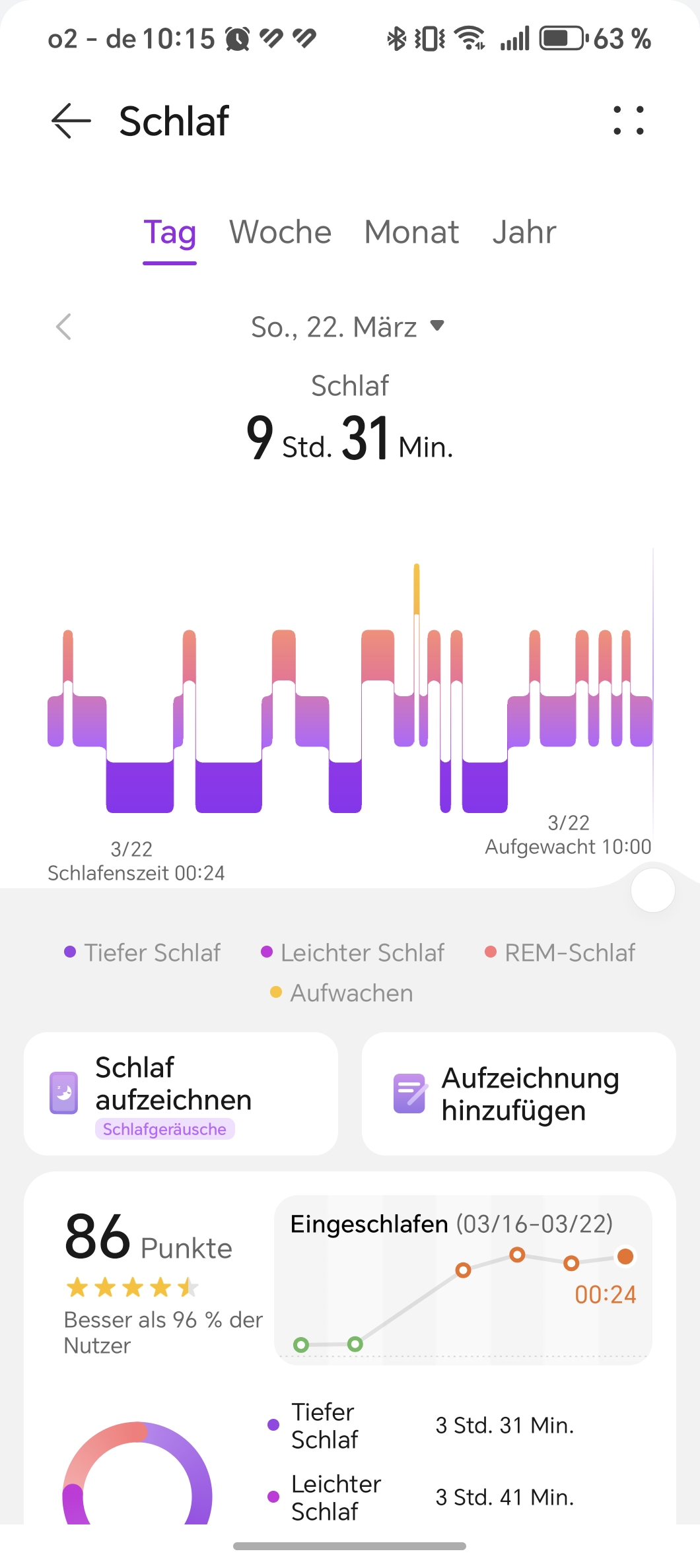Go back from the Schlaf screen

(71, 121)
